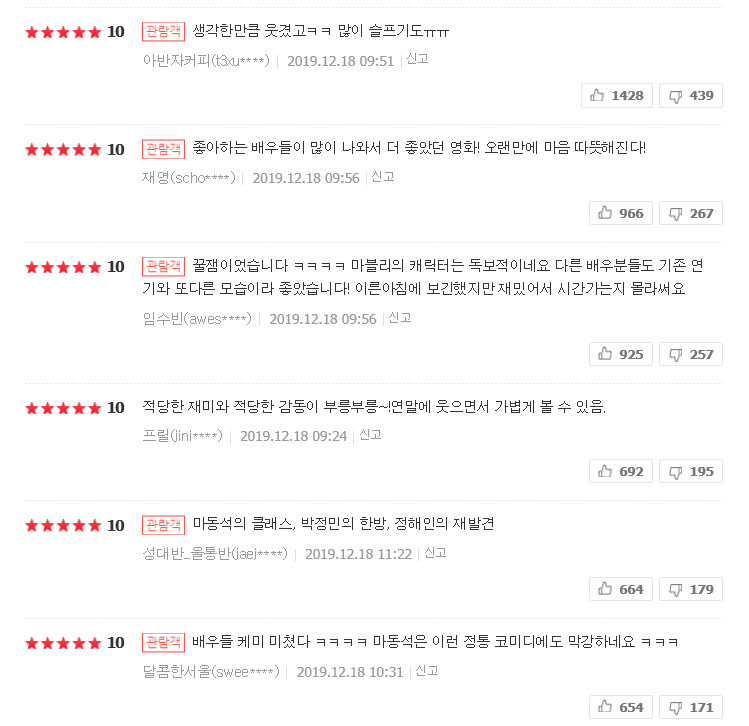
Task: Like 달콤한서울's review with 654 upvotes
Action: pos(620,707)
